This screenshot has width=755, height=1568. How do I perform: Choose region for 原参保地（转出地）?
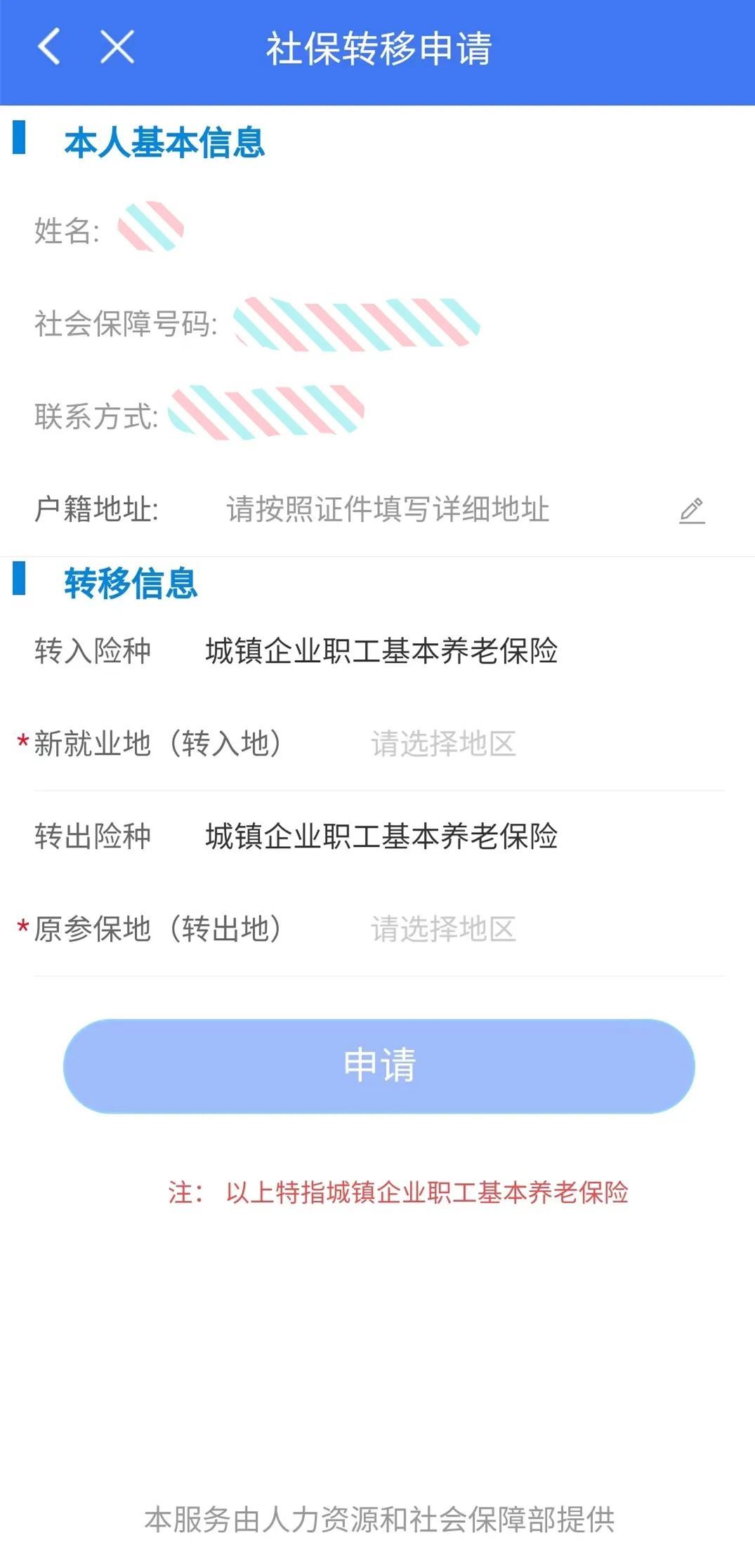coord(444,929)
